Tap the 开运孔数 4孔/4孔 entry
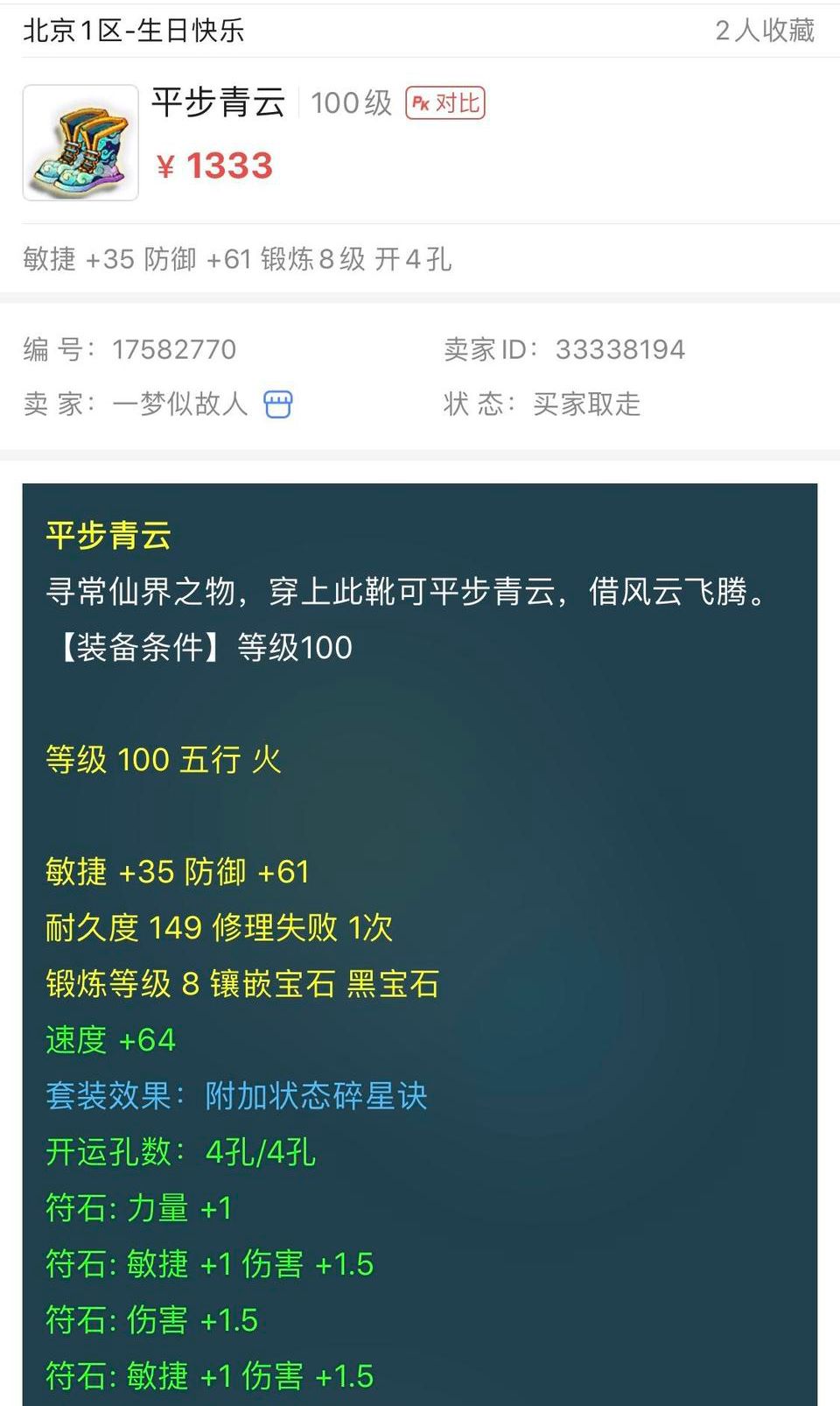Viewport: 840px width, 1406px height. click(x=179, y=1151)
